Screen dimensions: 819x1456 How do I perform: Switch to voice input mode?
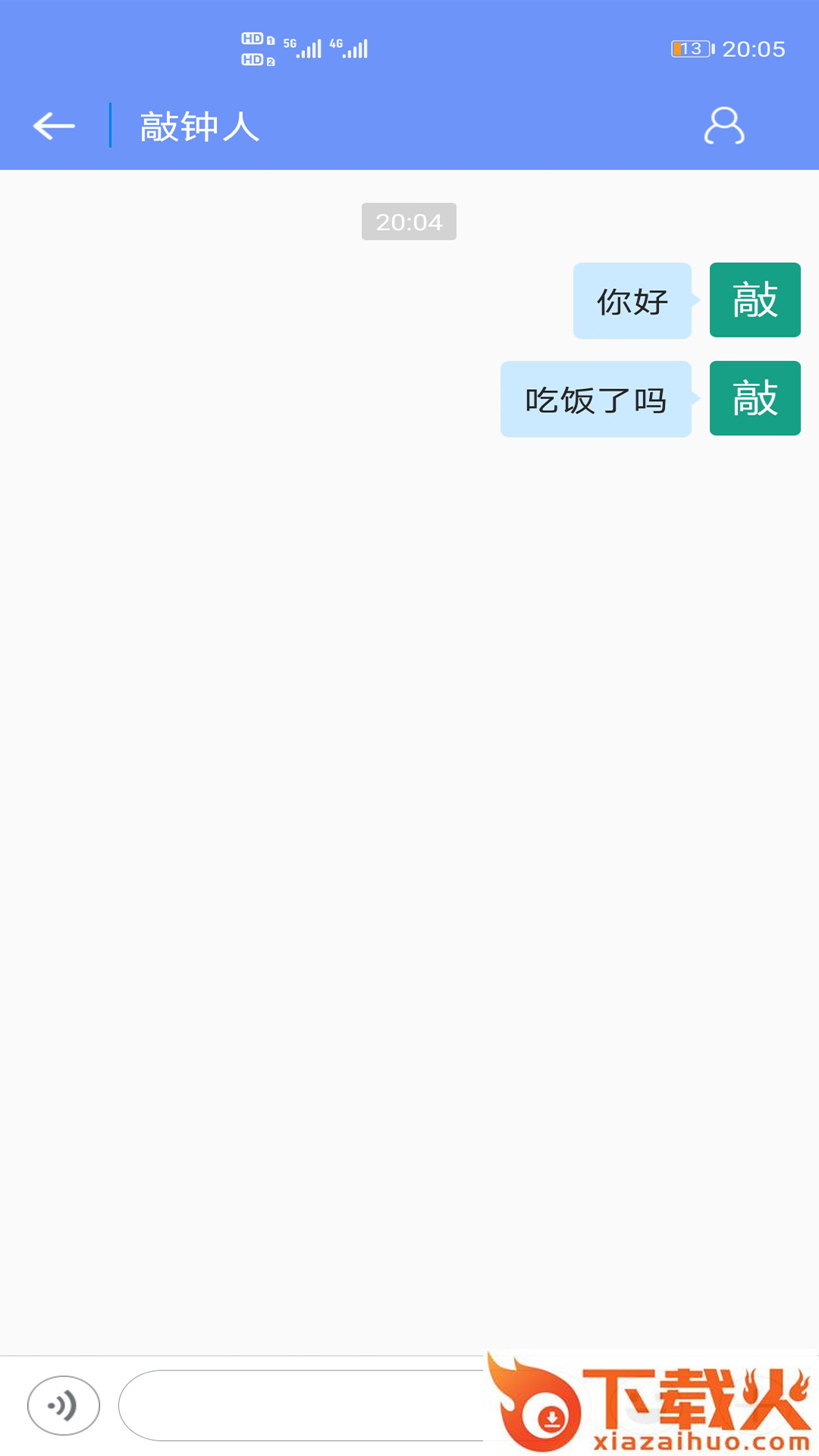click(64, 1405)
